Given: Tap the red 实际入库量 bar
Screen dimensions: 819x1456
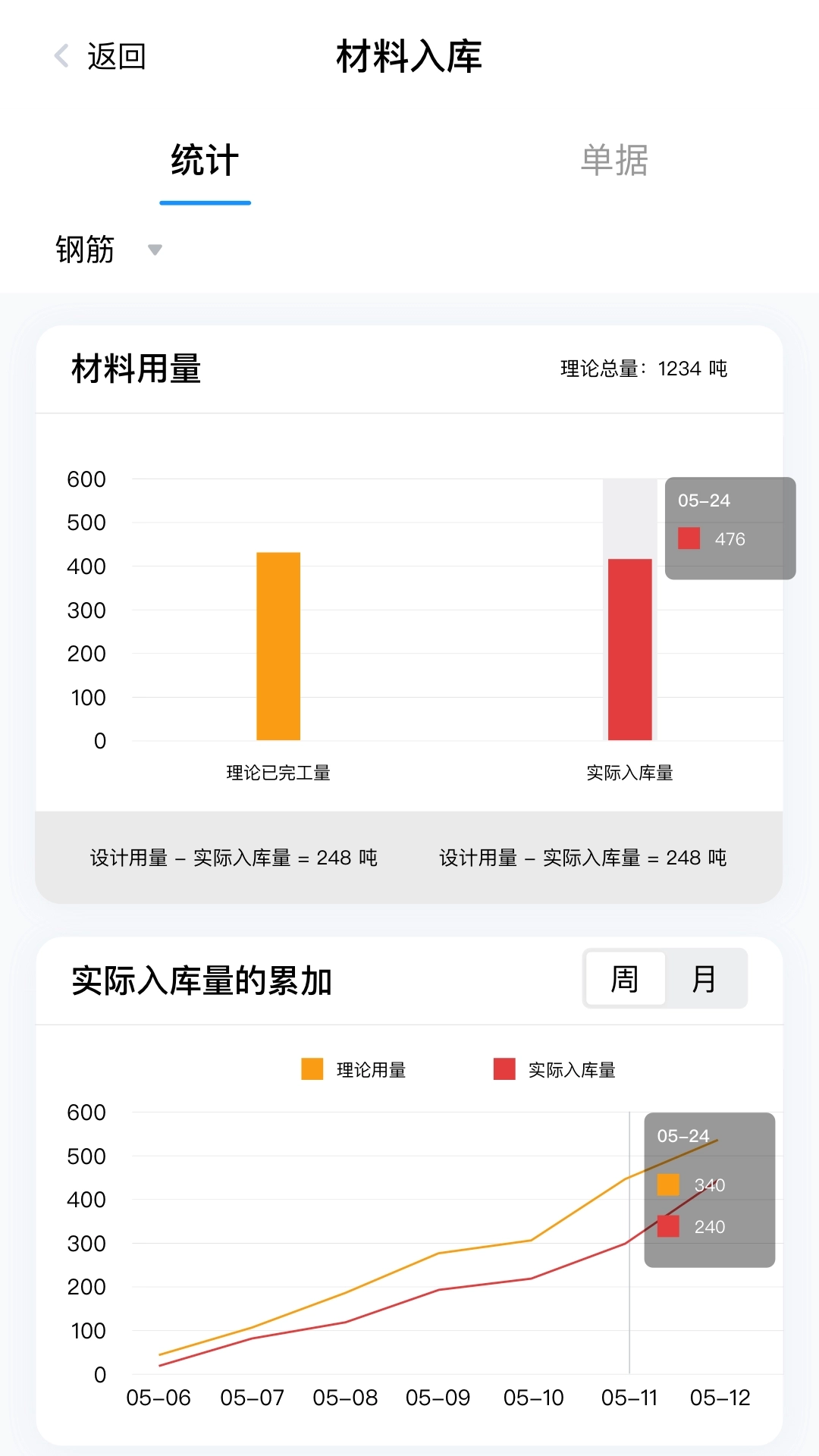Looking at the screenshot, I should point(629,648).
